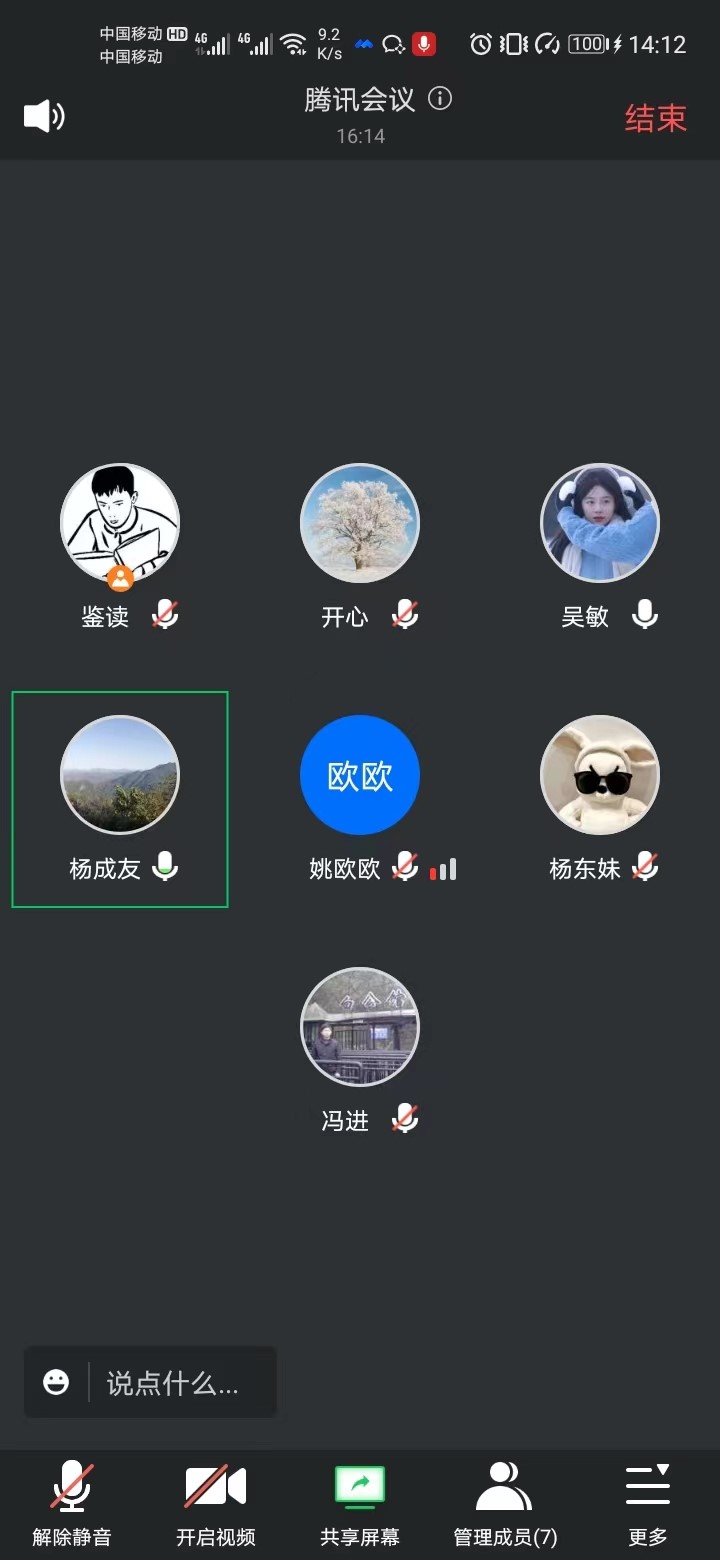Toggle the speaker audio output icon

coord(44,116)
